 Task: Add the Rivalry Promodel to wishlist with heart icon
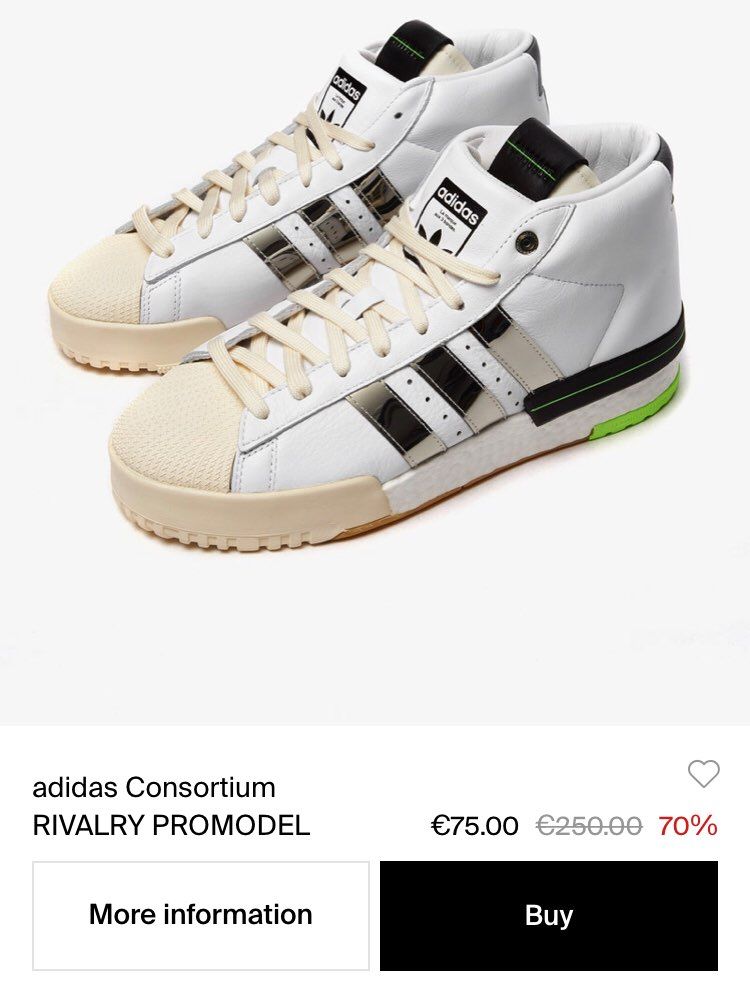703,773
